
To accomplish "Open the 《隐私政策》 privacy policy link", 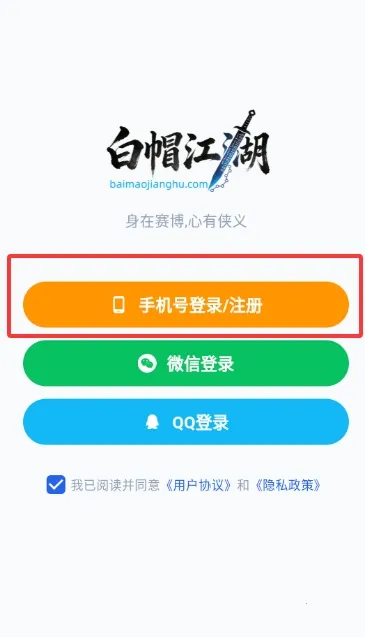I will click(288, 485).
